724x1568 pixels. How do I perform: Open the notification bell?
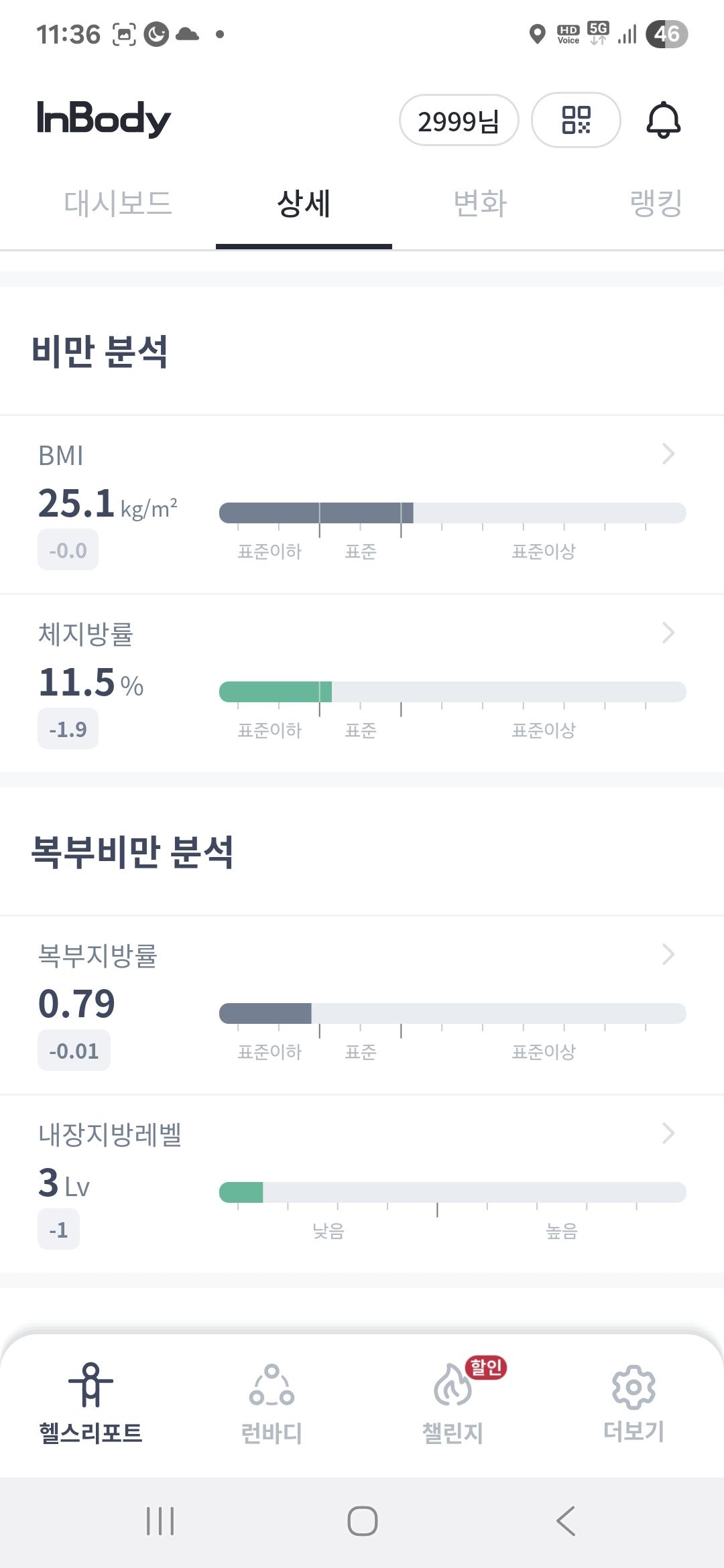664,119
